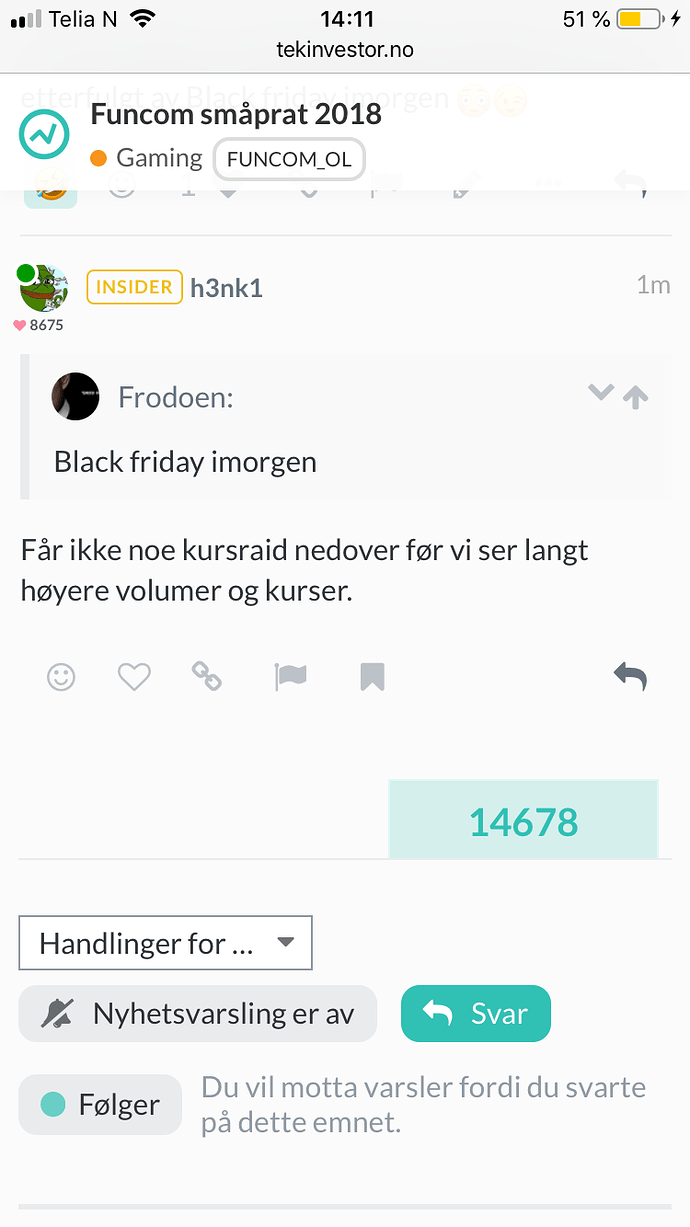Flag h3nk1's post
The width and height of the screenshot is (690, 1227).
(x=290, y=678)
